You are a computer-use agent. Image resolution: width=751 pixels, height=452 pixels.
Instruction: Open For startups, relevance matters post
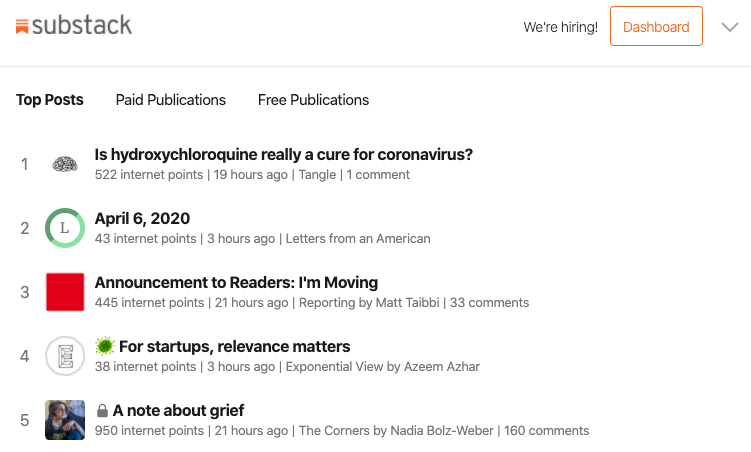point(234,347)
